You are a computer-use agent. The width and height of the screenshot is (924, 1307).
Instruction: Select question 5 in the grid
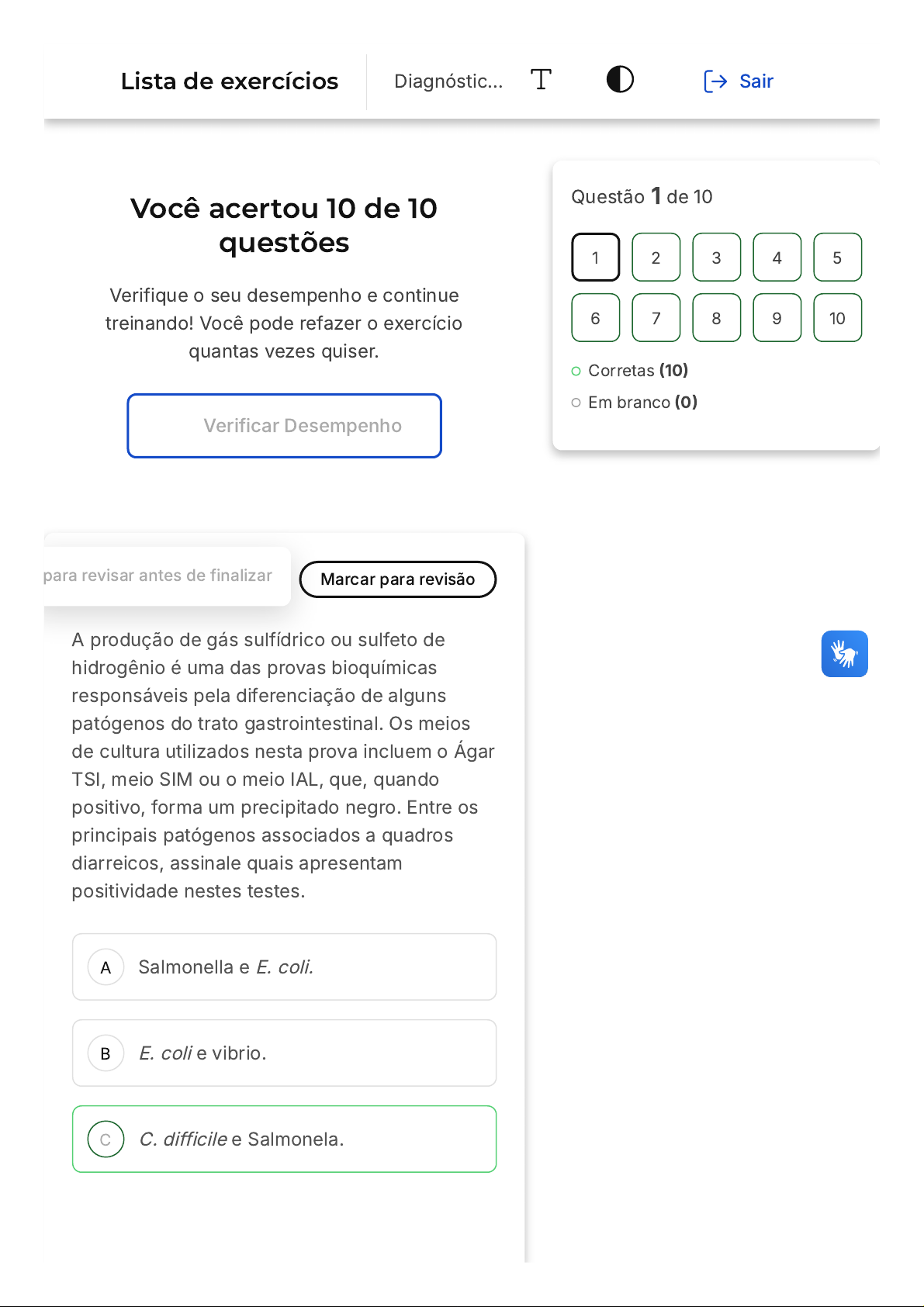click(x=838, y=257)
